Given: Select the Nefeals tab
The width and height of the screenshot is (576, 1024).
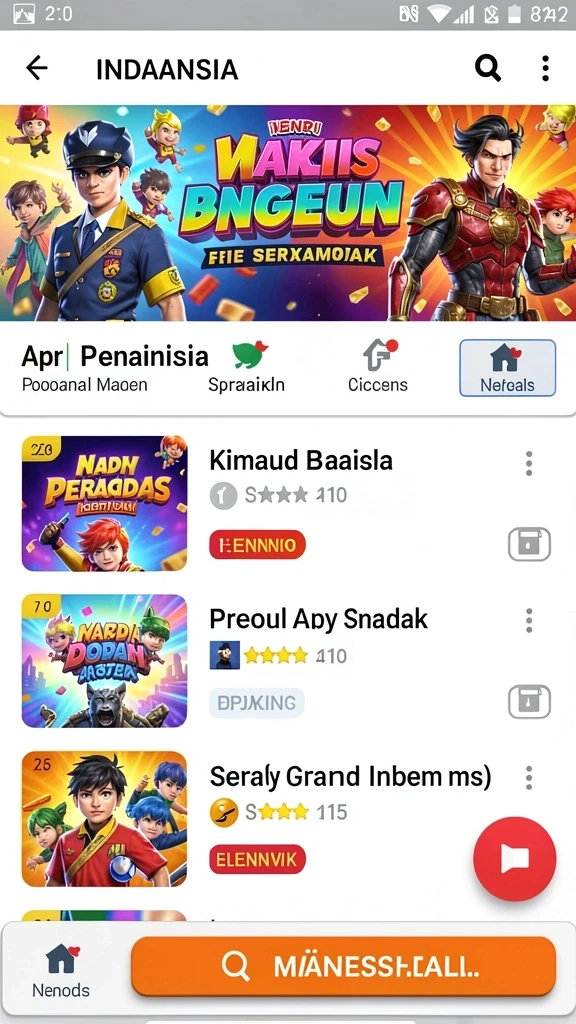Looking at the screenshot, I should click(507, 368).
